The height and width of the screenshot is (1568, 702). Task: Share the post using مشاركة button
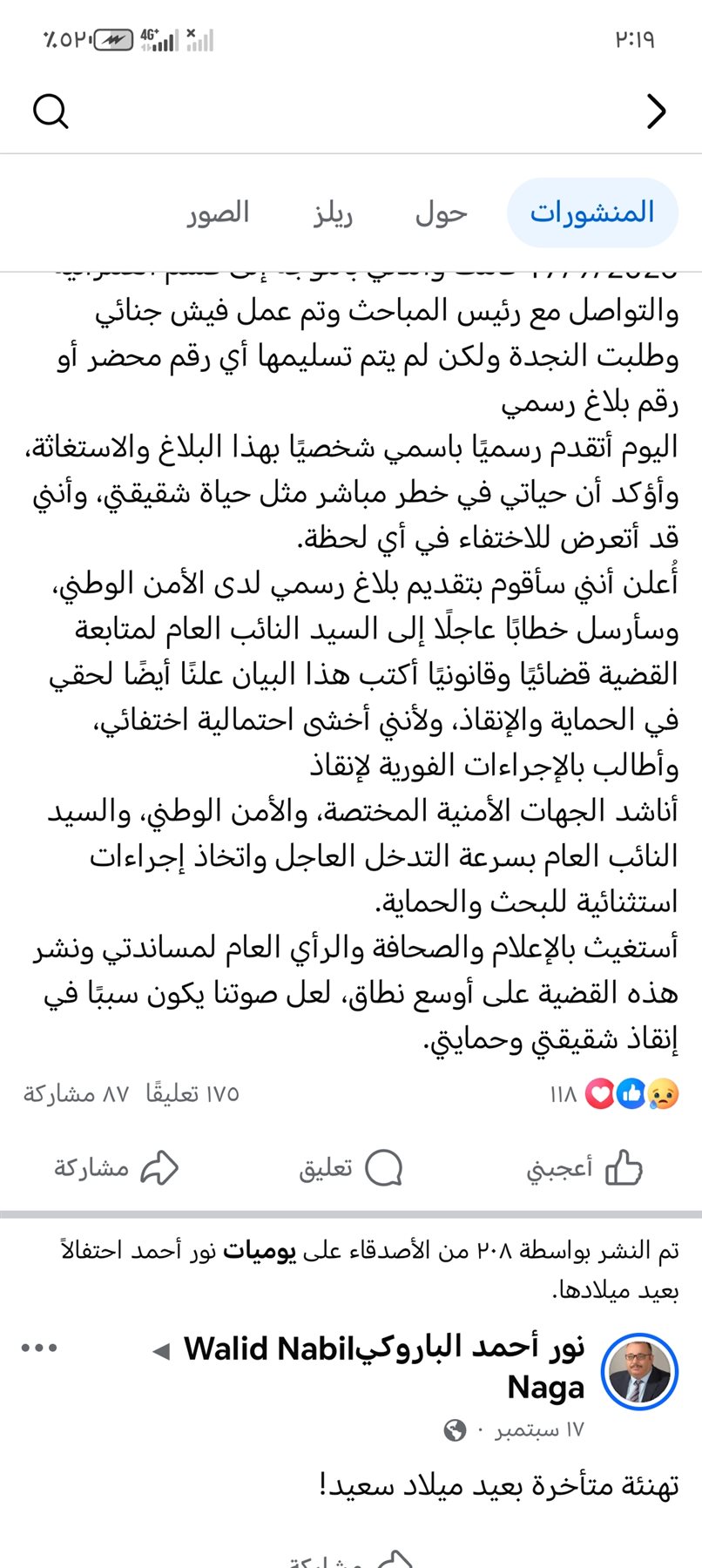pyautogui.click(x=117, y=1168)
